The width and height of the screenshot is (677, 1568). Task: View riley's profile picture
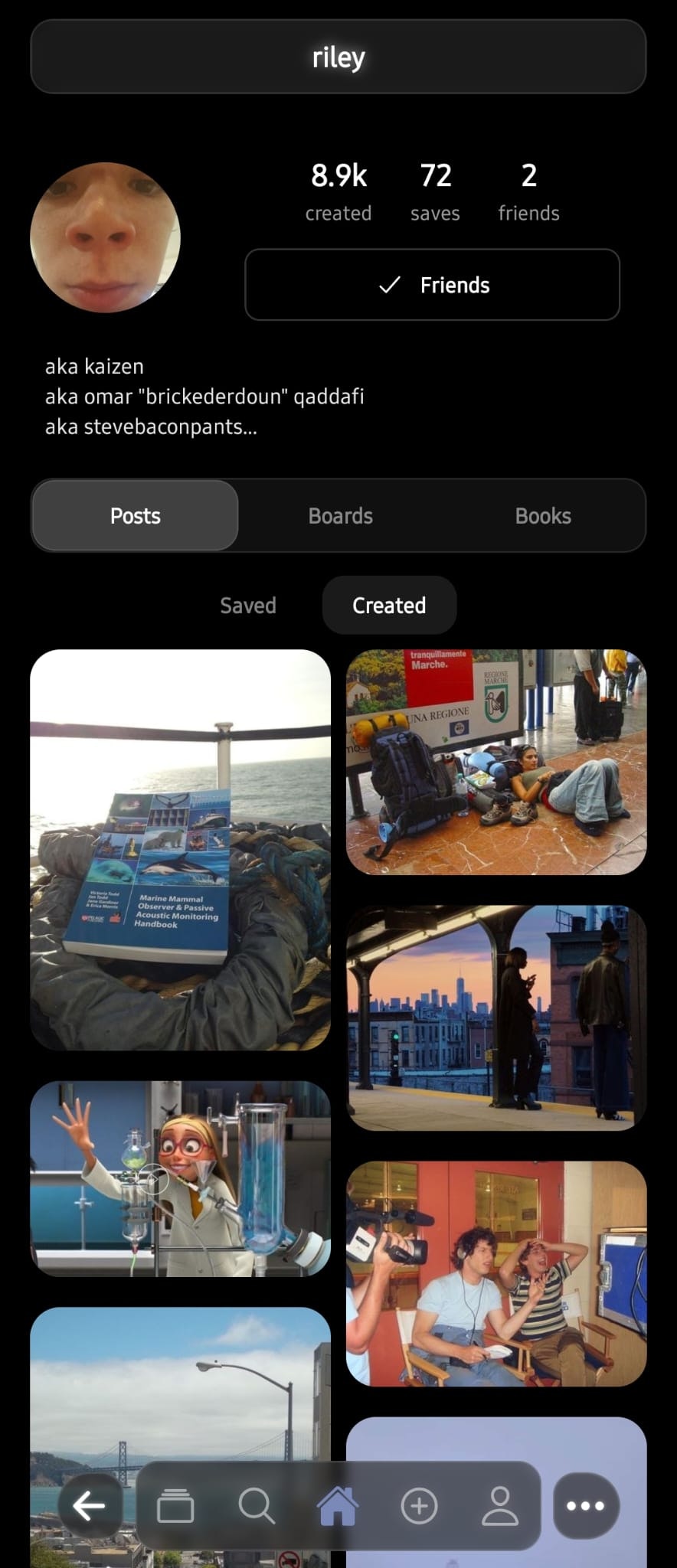pyautogui.click(x=105, y=237)
